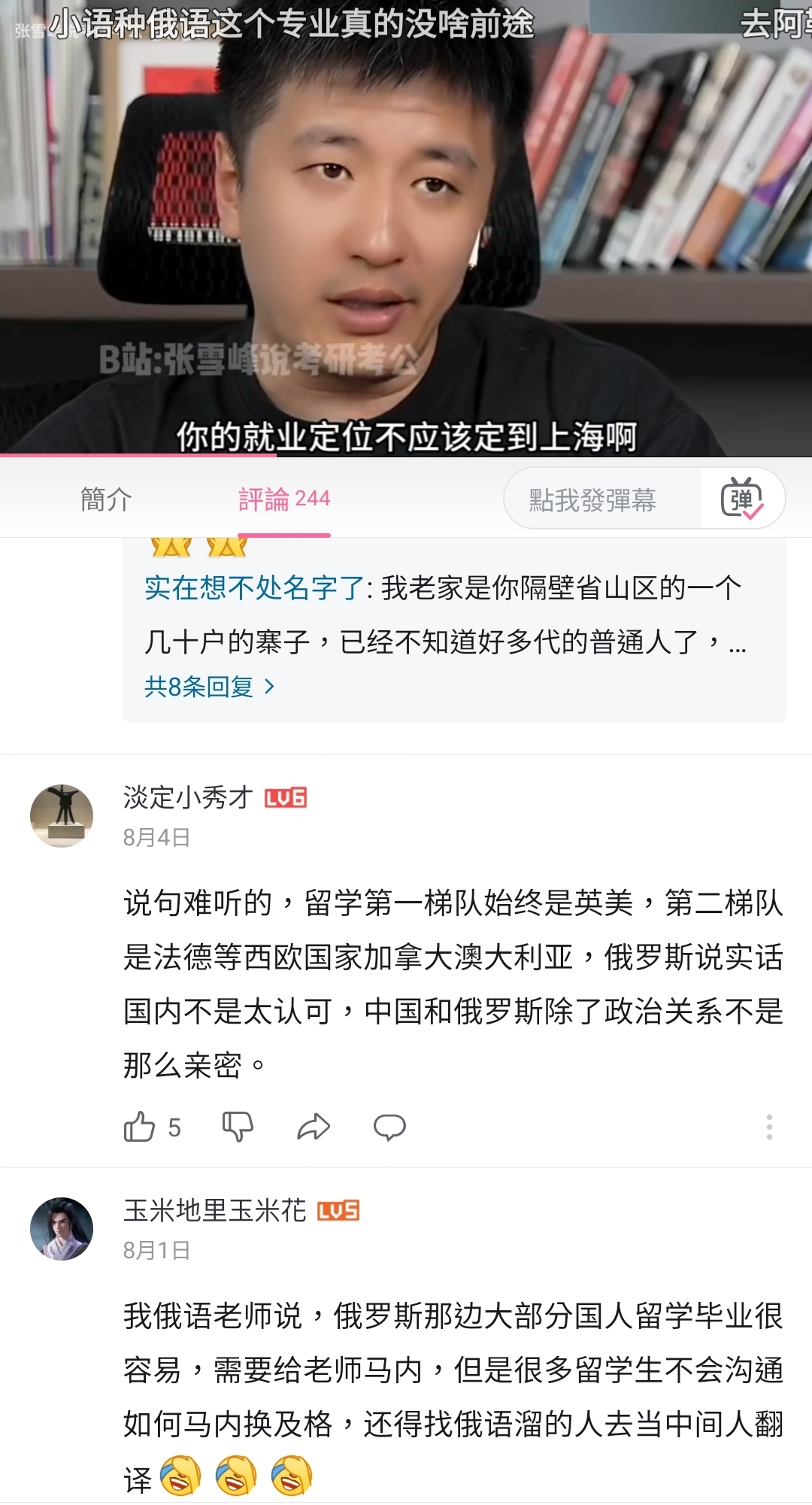Open 玉米地里玉米花 username profile

(x=215, y=1211)
